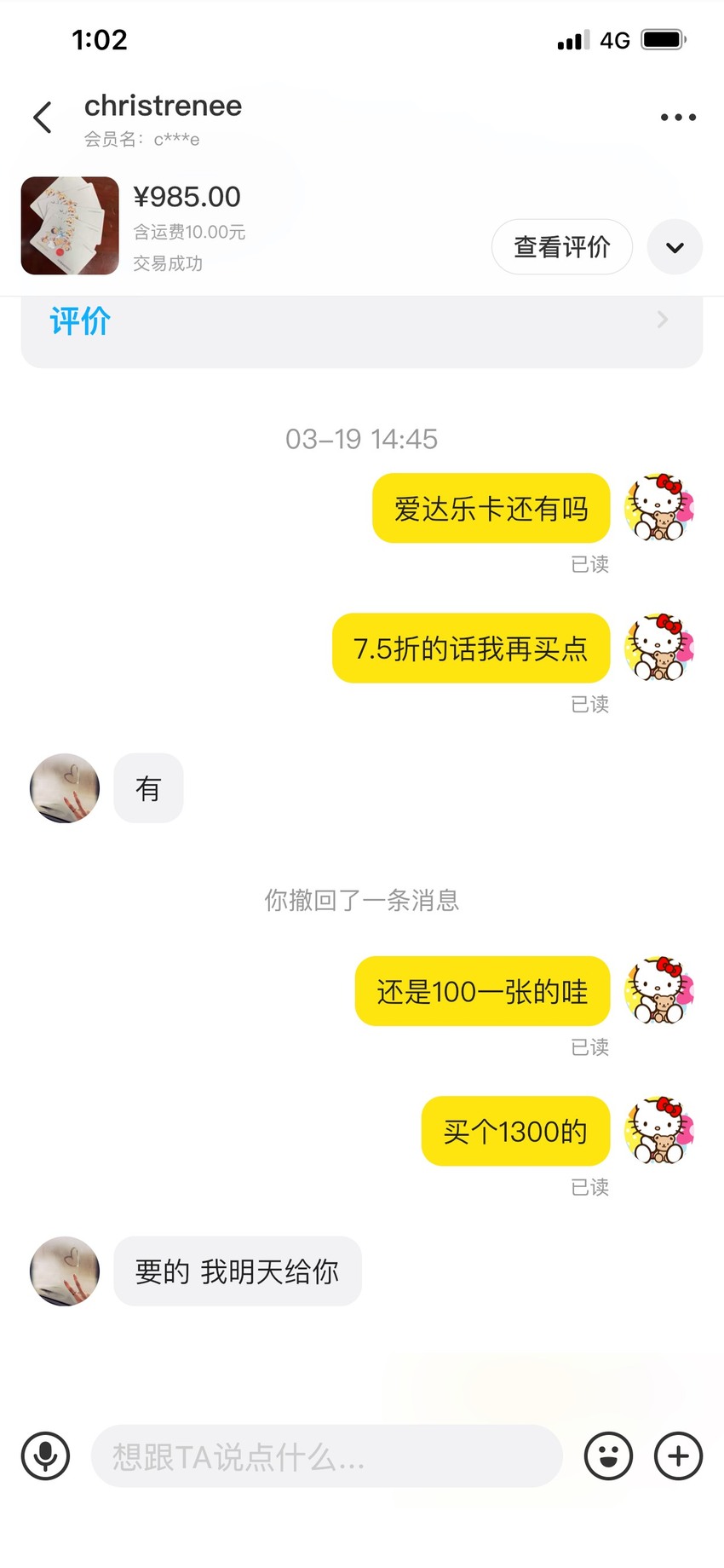Expand the order card dropdown arrow

(675, 247)
